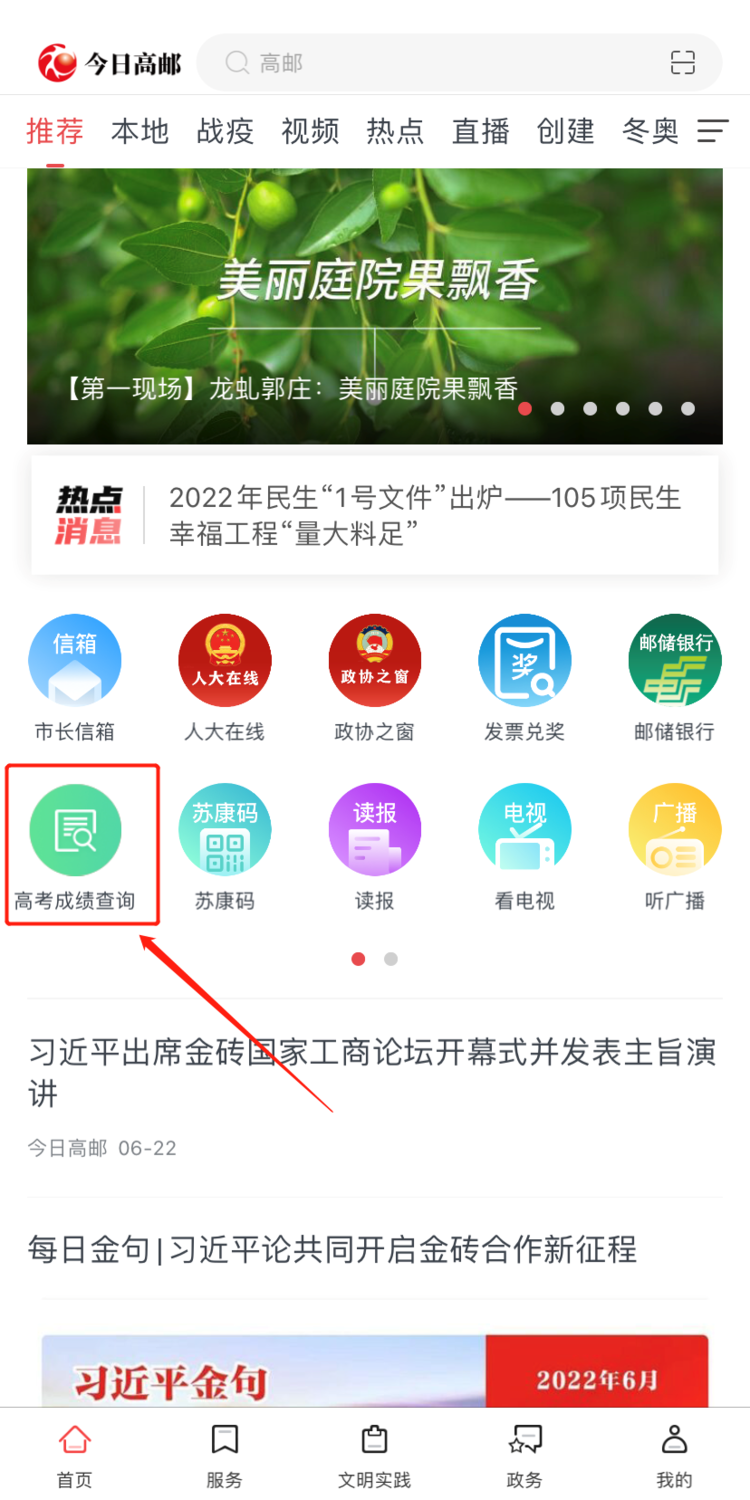
Task: Switch to the 本地 tab
Action: 140,131
